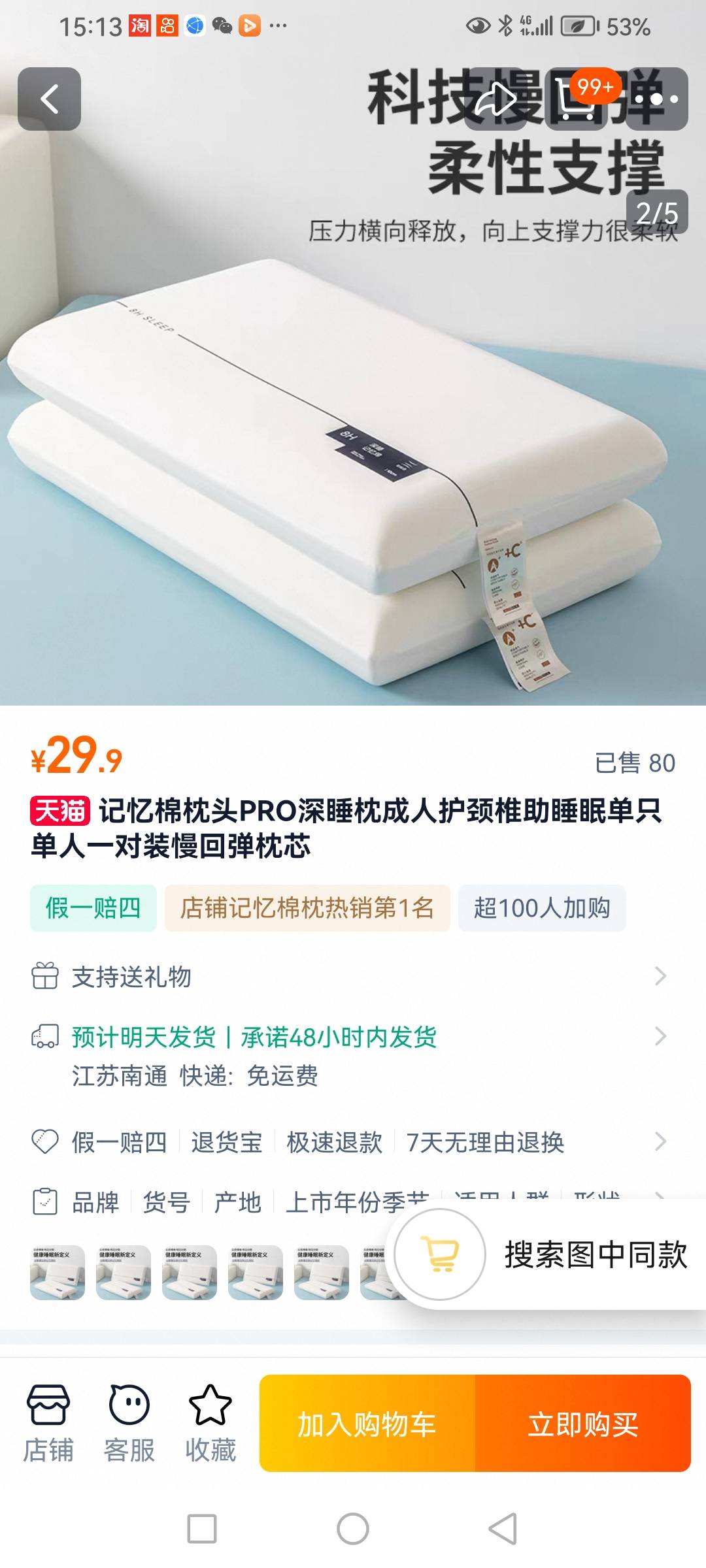Open the first variant thumbnail image
706x1568 pixels.
point(58,1273)
